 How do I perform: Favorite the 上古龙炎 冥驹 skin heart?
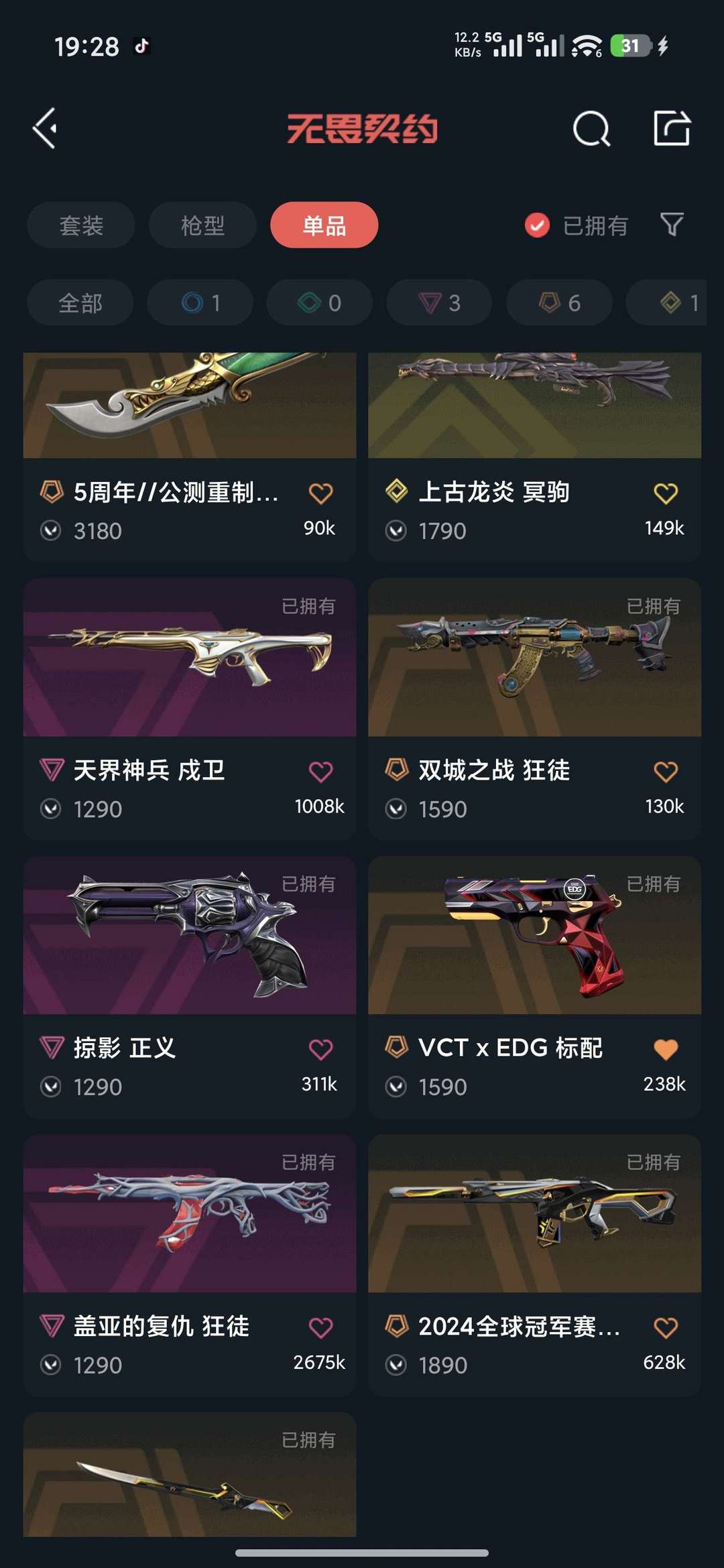coord(664,491)
